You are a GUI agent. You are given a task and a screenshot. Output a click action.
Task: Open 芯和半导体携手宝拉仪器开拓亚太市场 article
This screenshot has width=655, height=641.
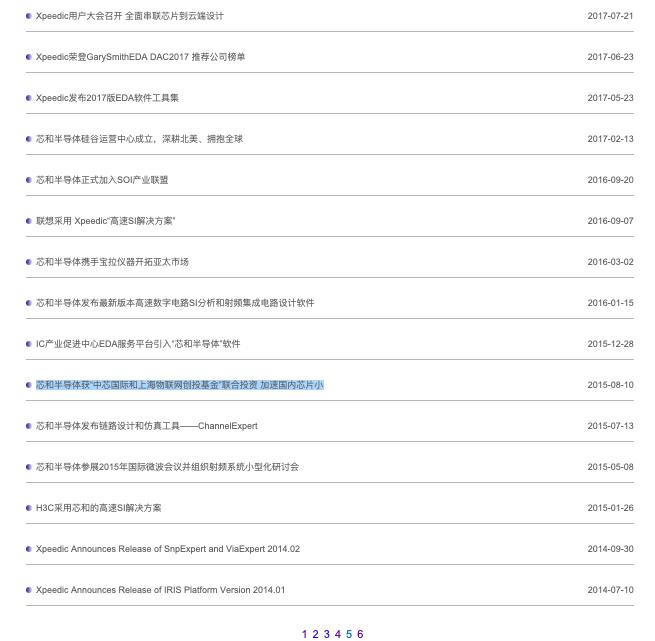(x=112, y=262)
